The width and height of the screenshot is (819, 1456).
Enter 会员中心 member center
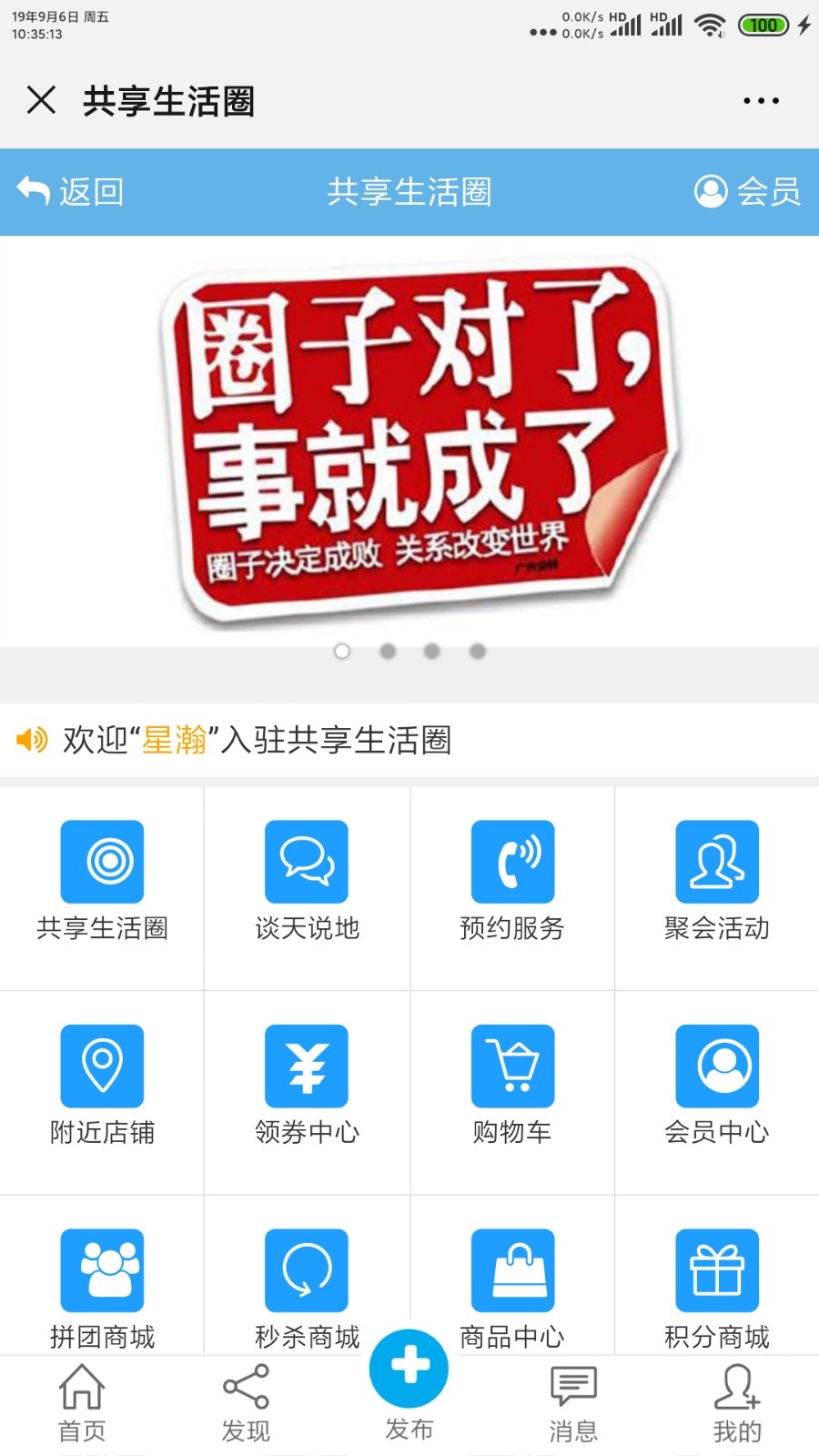coord(717,1083)
